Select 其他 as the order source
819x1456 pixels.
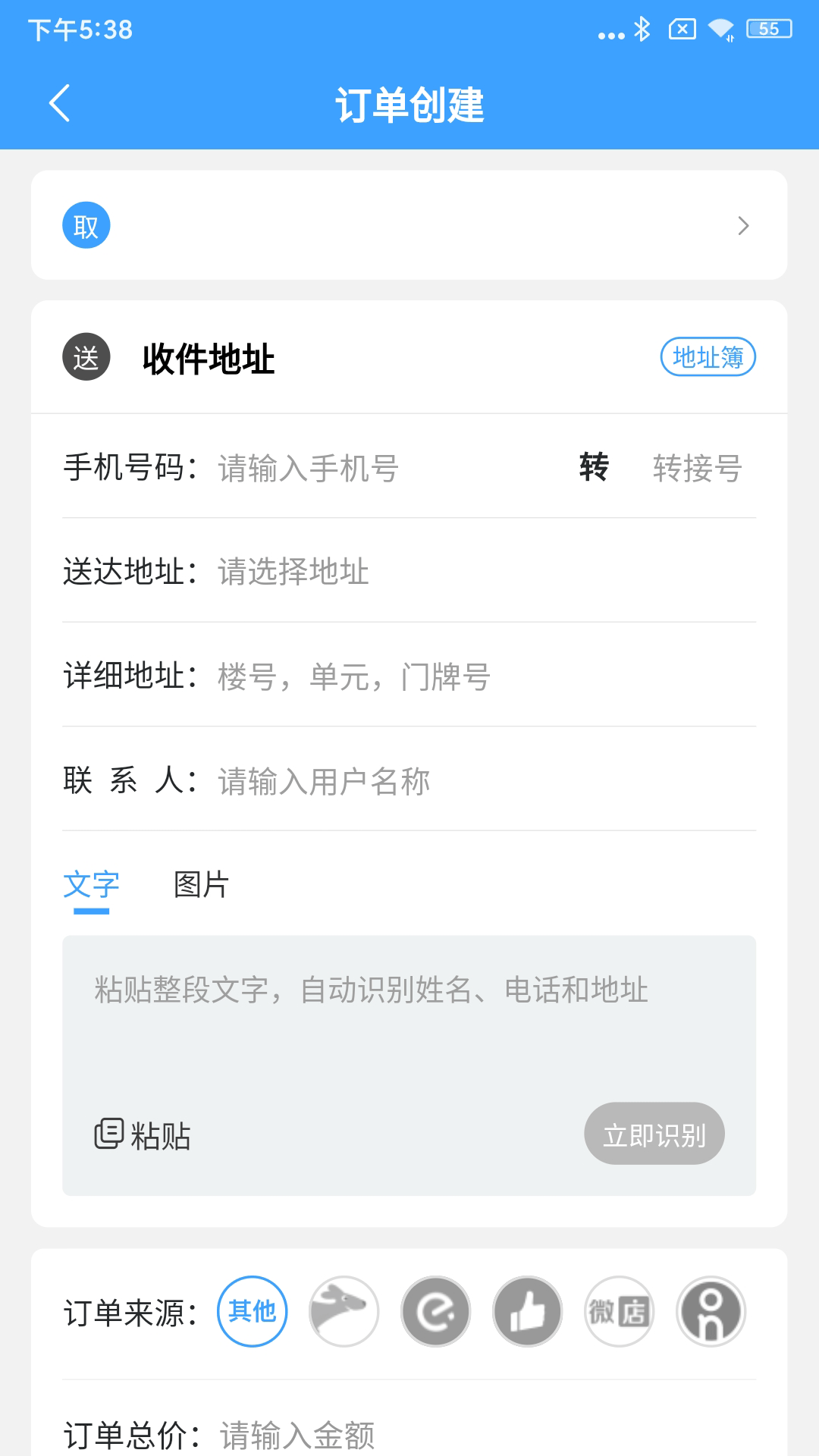252,1310
